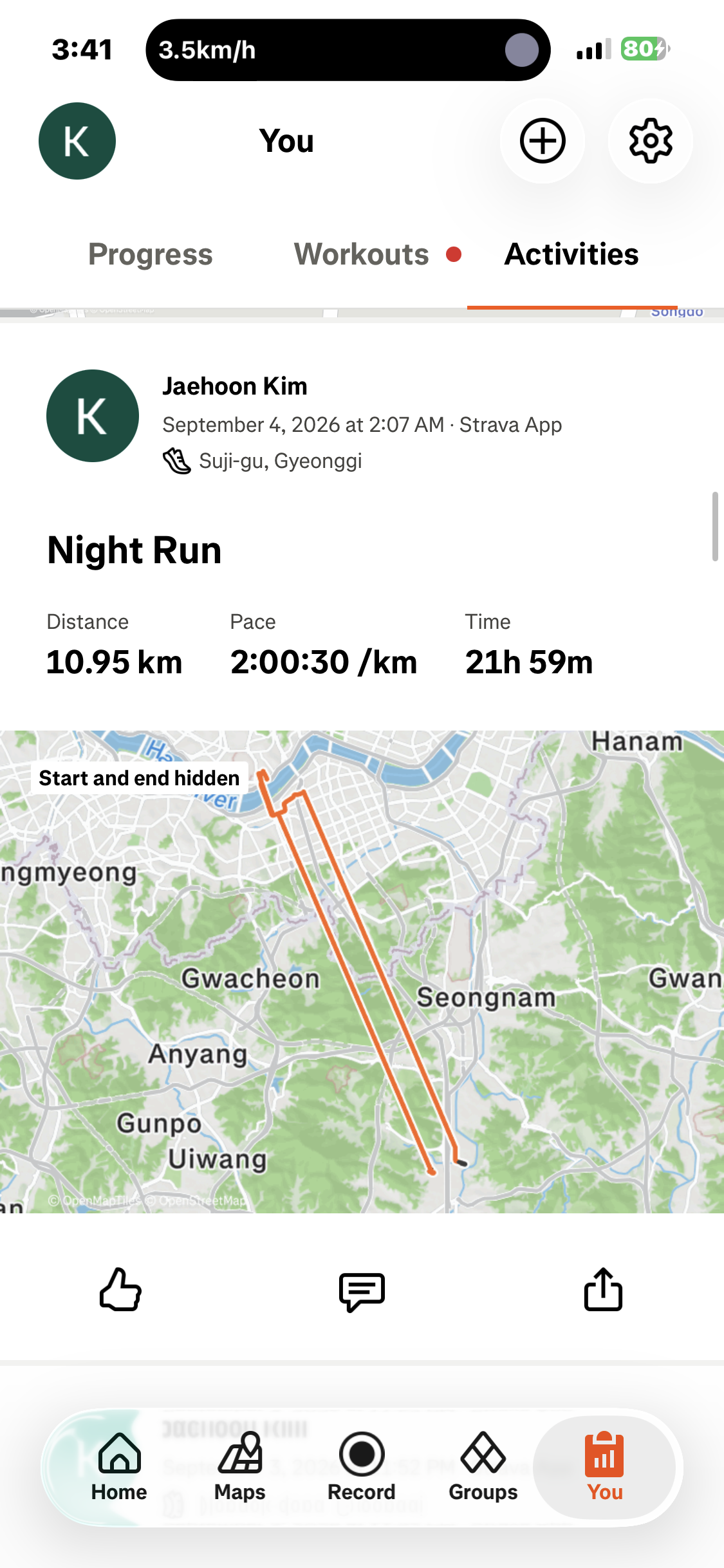The height and width of the screenshot is (1568, 724).
Task: Start recording via the Record tab
Action: coord(362,1468)
